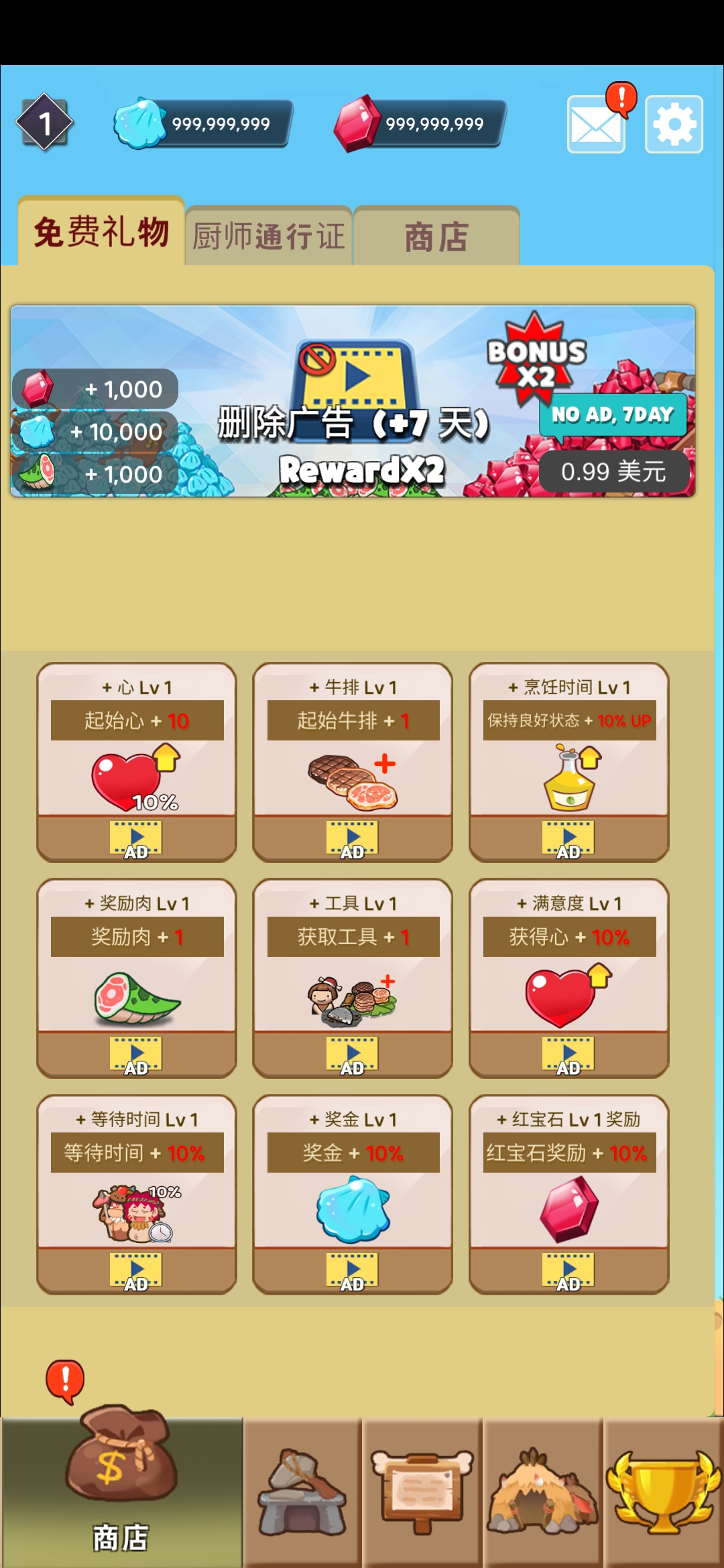The height and width of the screenshot is (1568, 724).
Task: Switch to the 商店 tab
Action: click(436, 236)
